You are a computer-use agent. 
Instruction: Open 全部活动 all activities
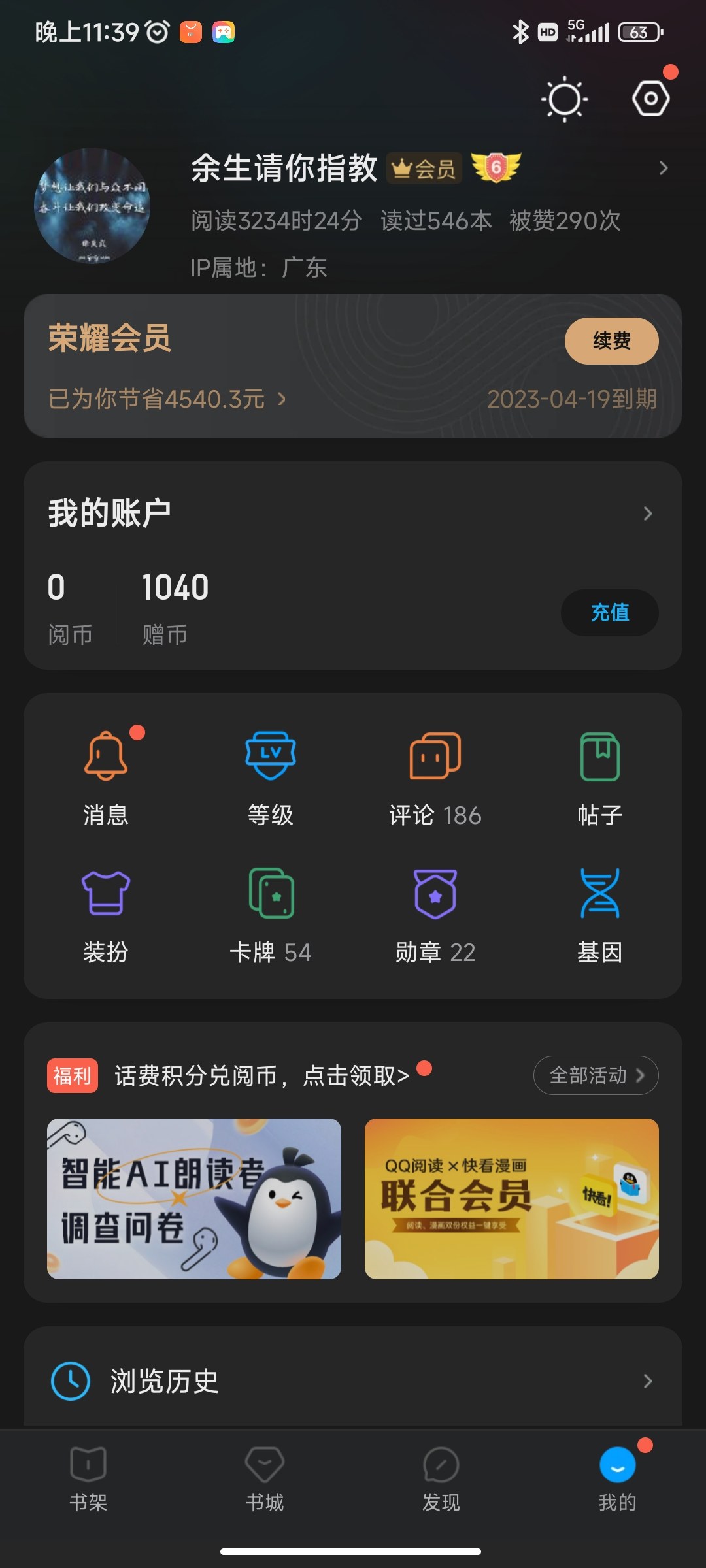tap(596, 1075)
